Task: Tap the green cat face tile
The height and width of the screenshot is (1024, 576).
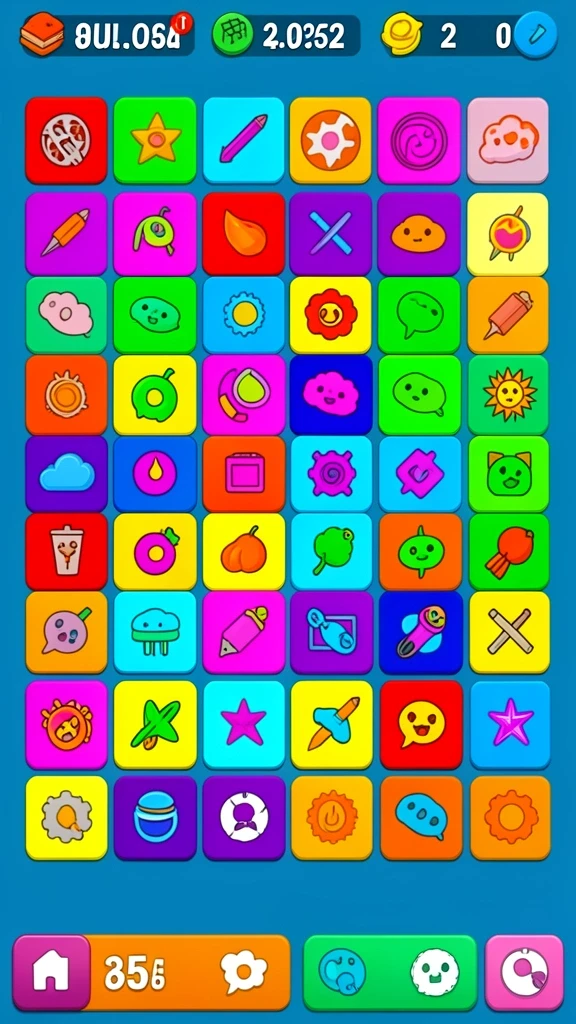Action: point(509,473)
